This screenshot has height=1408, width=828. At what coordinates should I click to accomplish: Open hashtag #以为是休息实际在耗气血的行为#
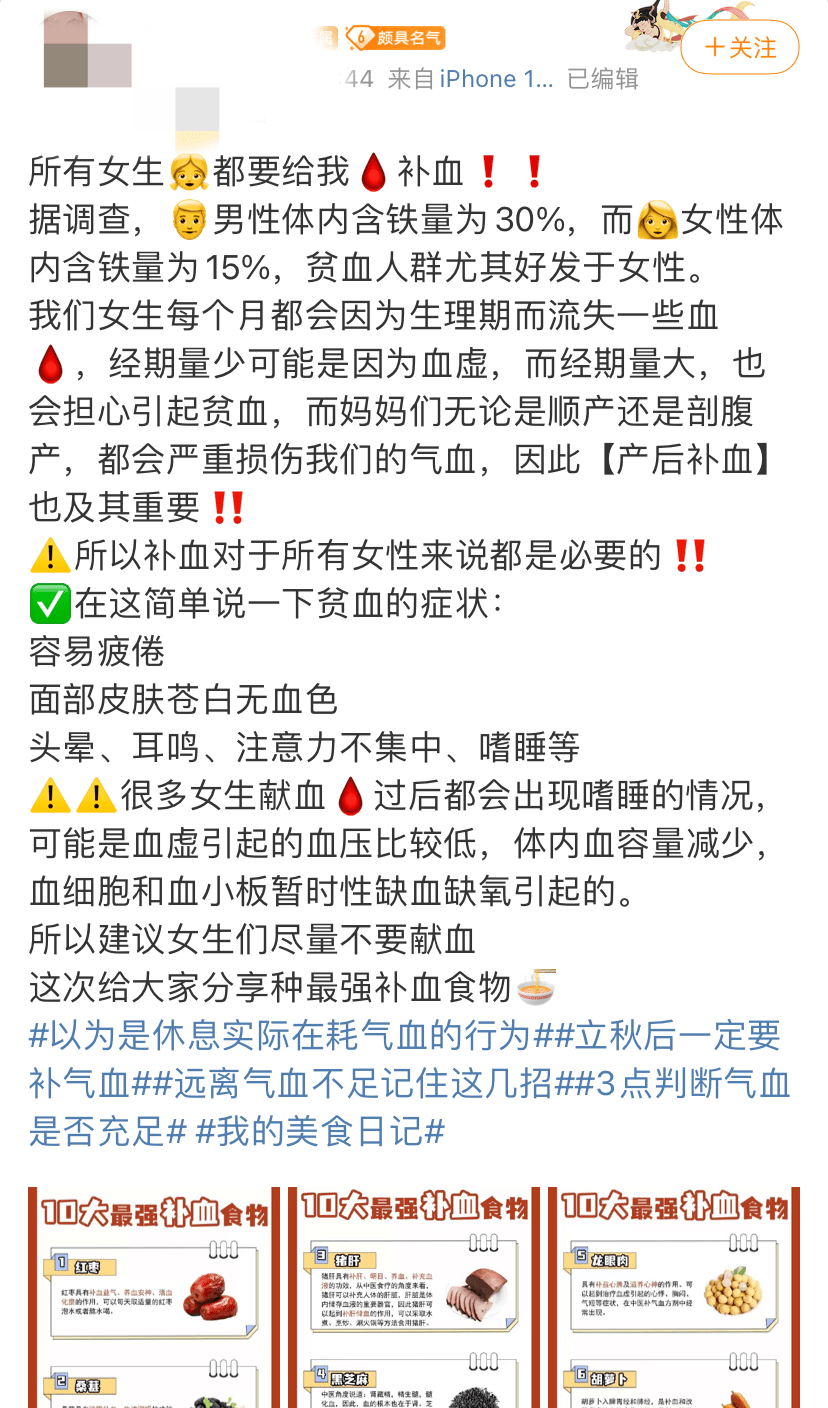point(291,1035)
